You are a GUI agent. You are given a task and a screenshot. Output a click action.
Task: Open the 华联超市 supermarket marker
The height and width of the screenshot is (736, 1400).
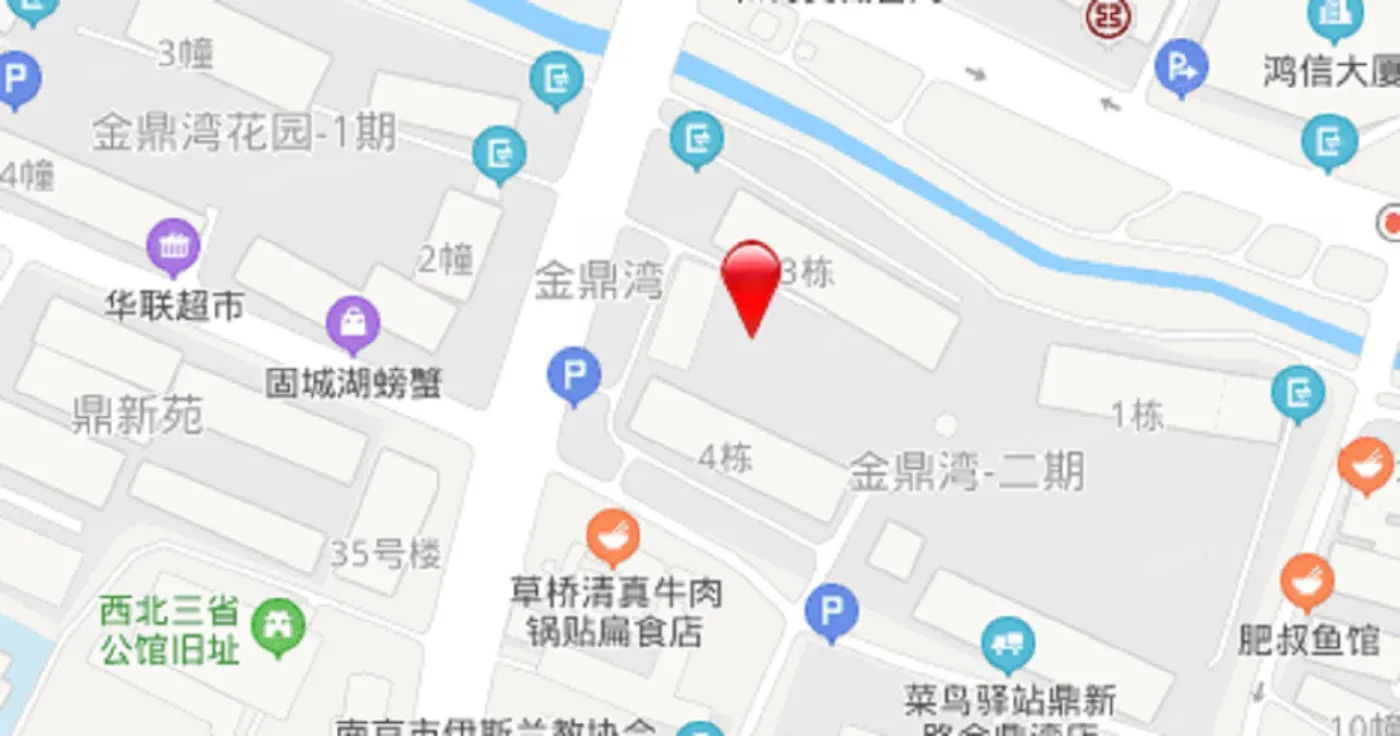pyautogui.click(x=173, y=245)
